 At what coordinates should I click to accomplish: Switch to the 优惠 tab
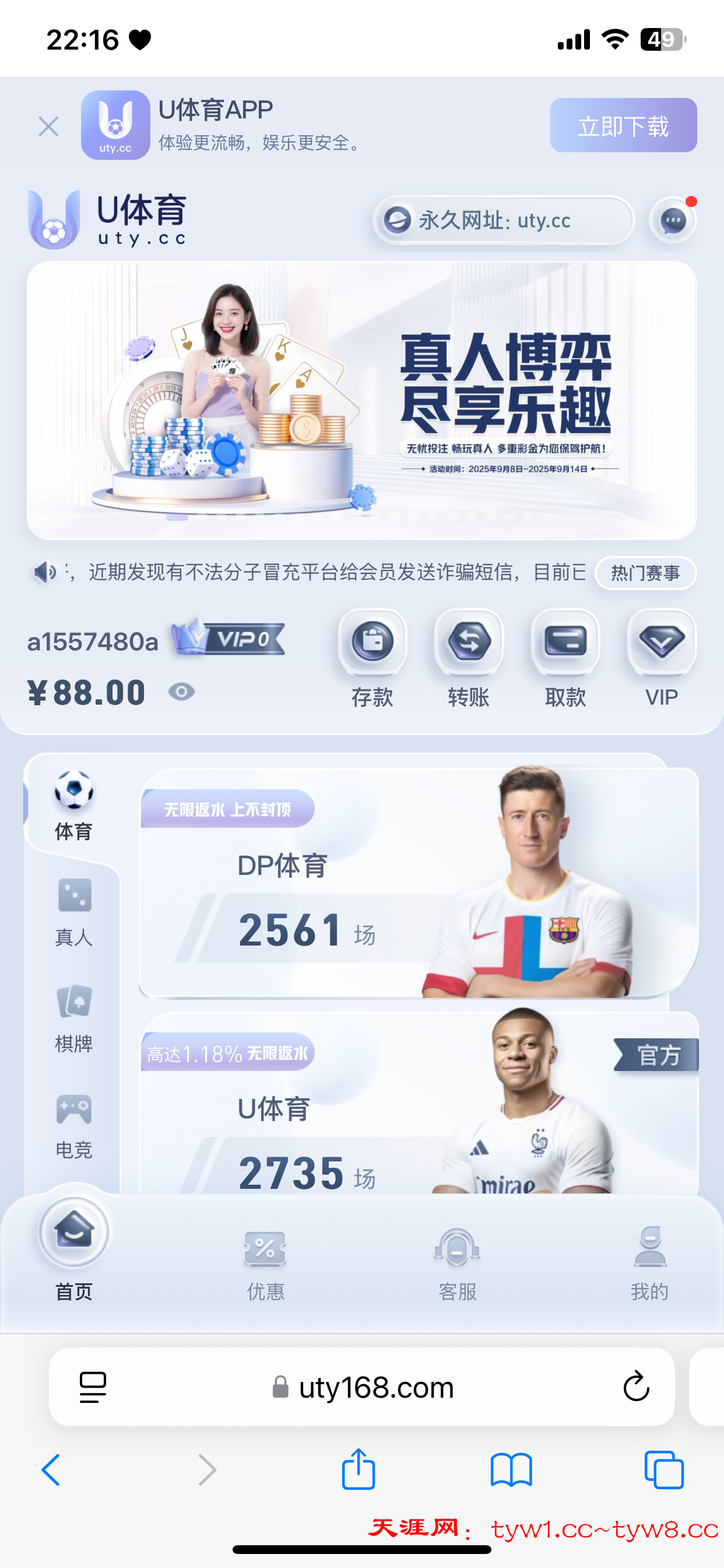click(265, 1262)
